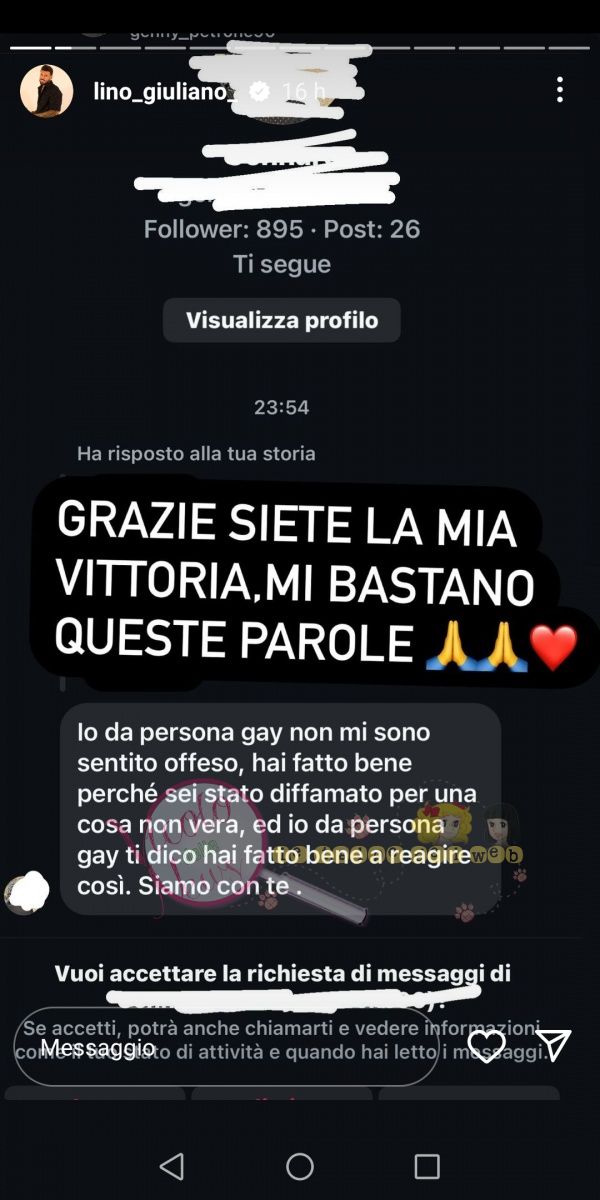Open the story overflow menu
Image resolution: width=600 pixels, height=1200 pixels.
coord(559,91)
